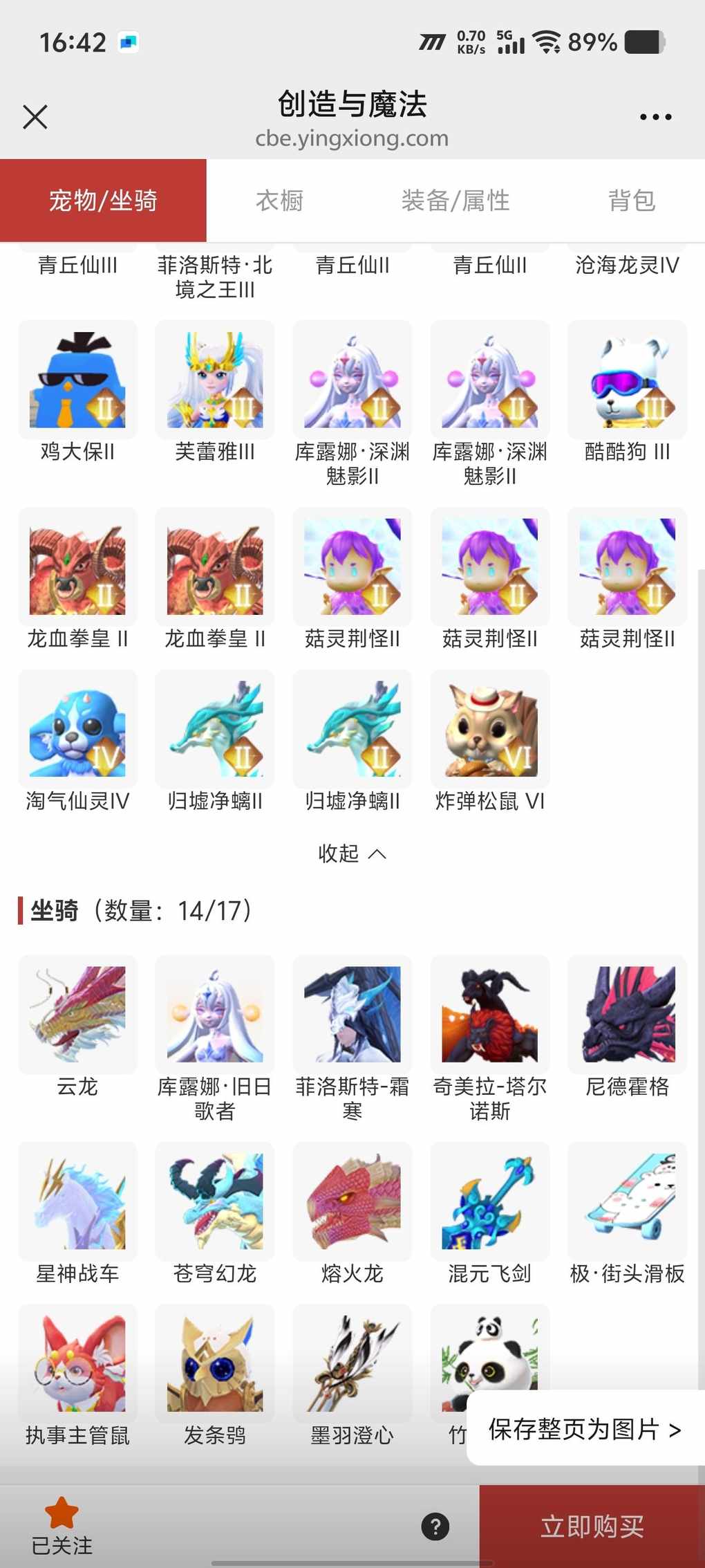Select the 宠物/坐骑 tab
The image size is (705, 1568).
[103, 201]
